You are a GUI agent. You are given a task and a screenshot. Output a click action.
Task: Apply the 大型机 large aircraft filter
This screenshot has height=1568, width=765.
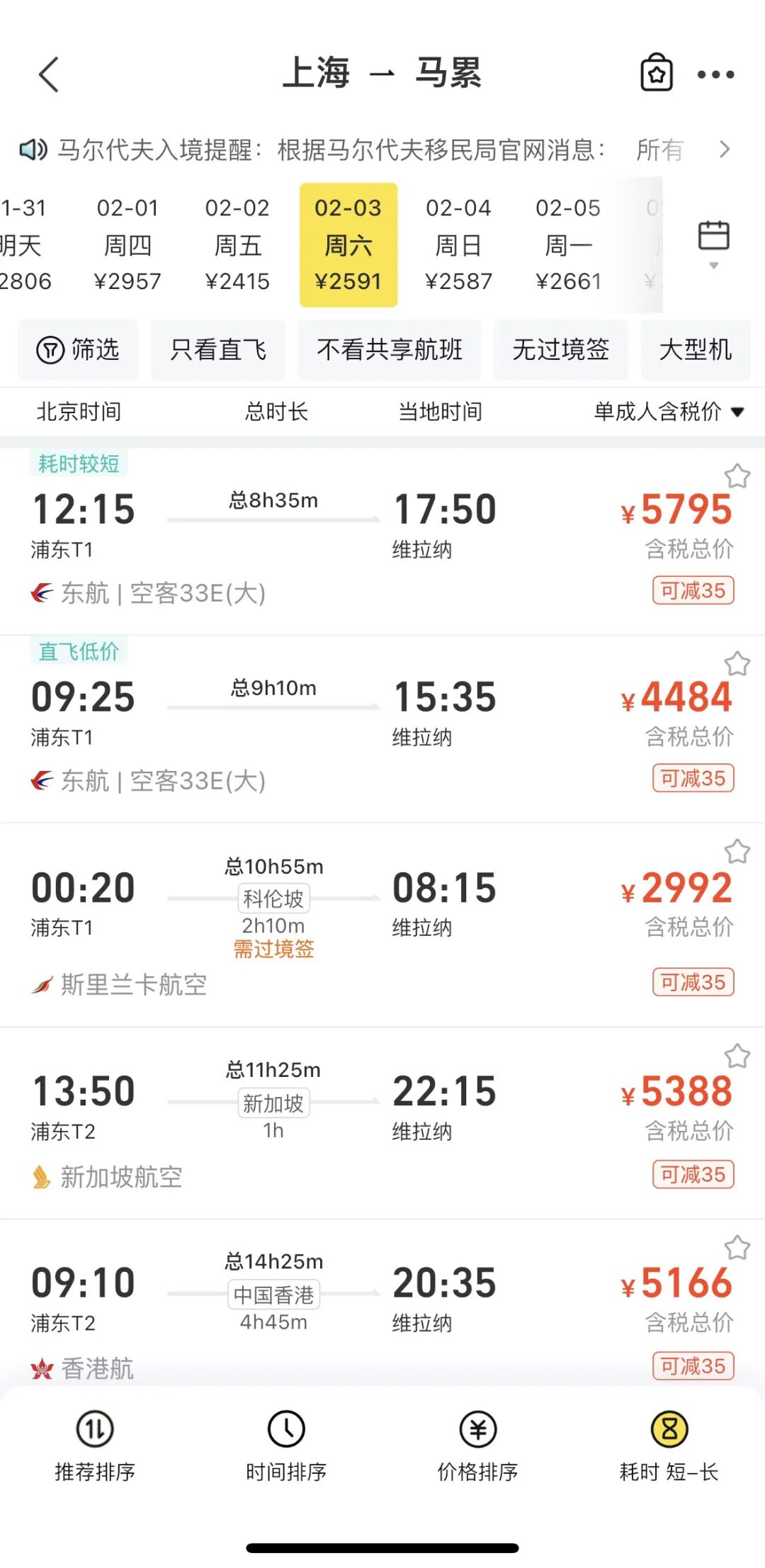point(695,349)
